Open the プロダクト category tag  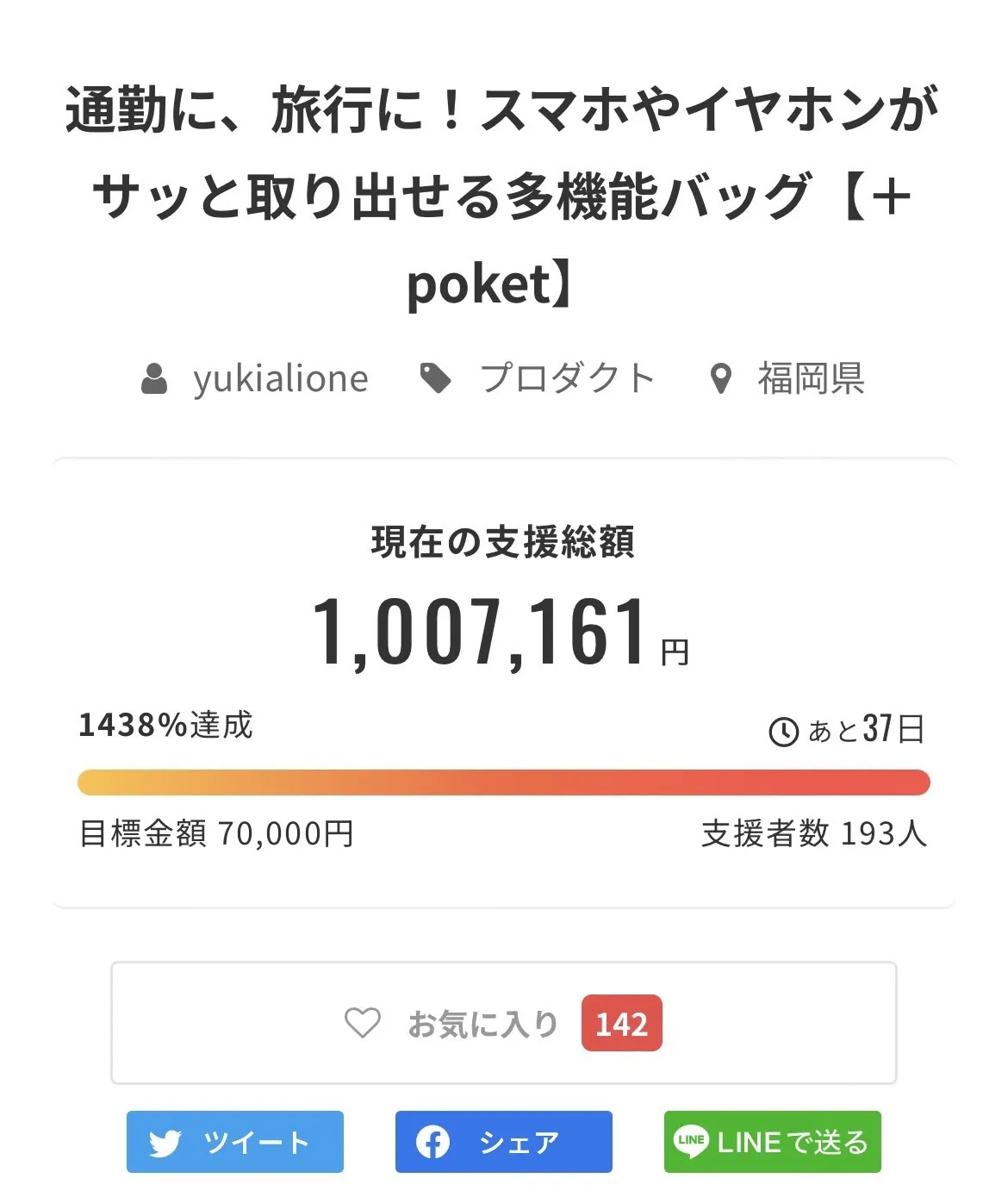[566, 379]
